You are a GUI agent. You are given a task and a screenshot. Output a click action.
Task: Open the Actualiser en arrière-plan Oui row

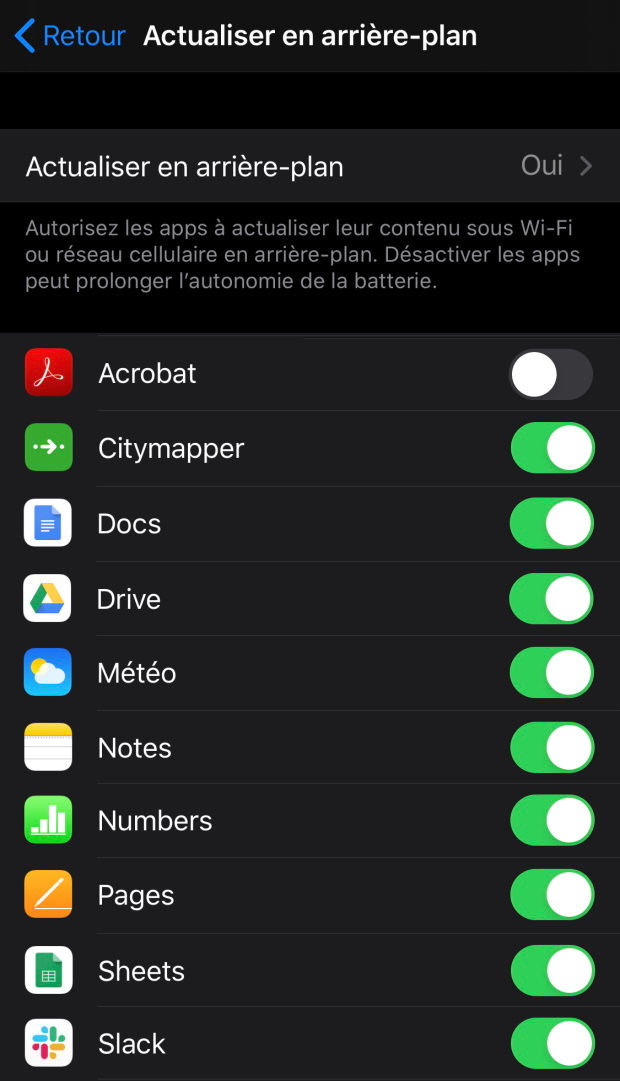click(x=310, y=165)
